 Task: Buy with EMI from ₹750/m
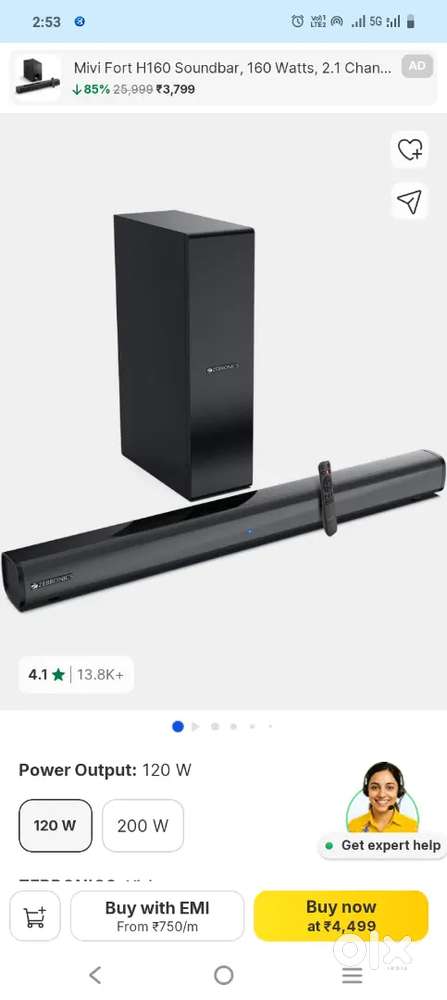point(157,916)
